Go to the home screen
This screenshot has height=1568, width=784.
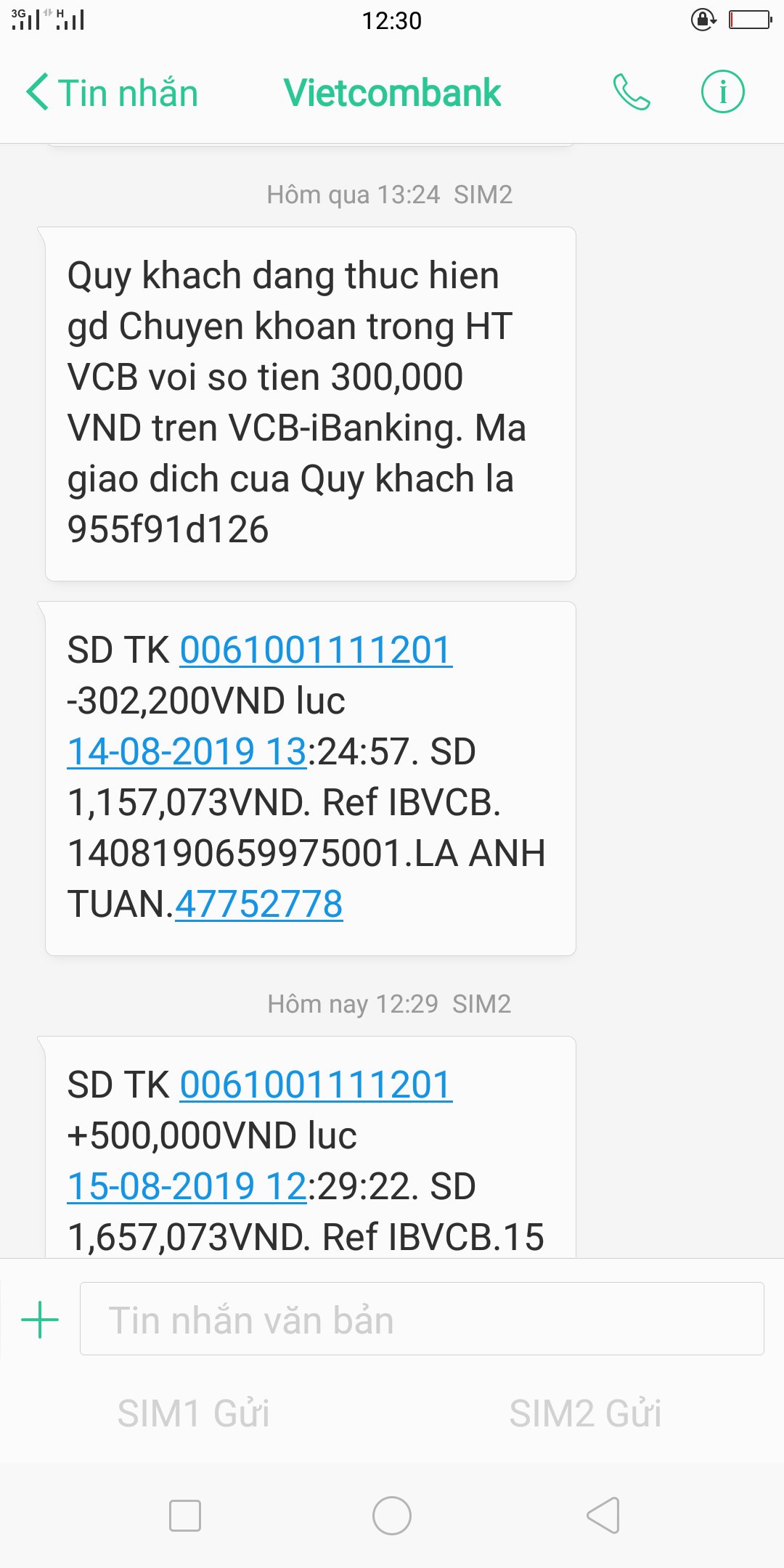coord(392,1516)
